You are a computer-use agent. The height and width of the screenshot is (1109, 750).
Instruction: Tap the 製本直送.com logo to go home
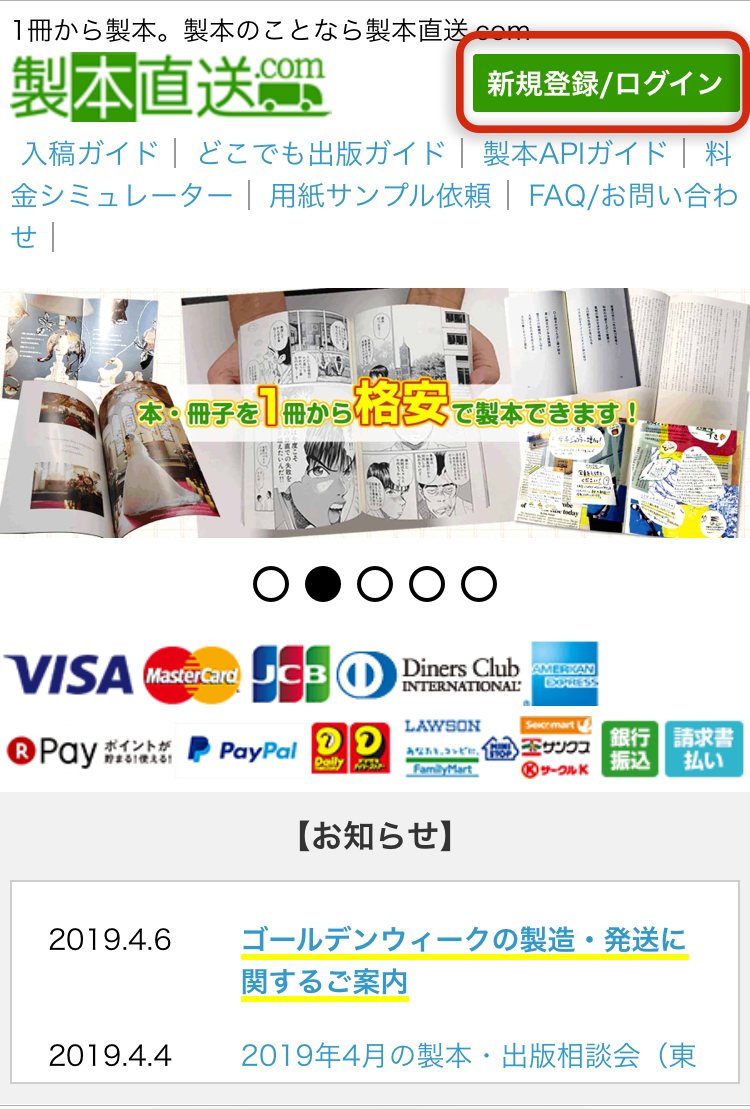170,85
